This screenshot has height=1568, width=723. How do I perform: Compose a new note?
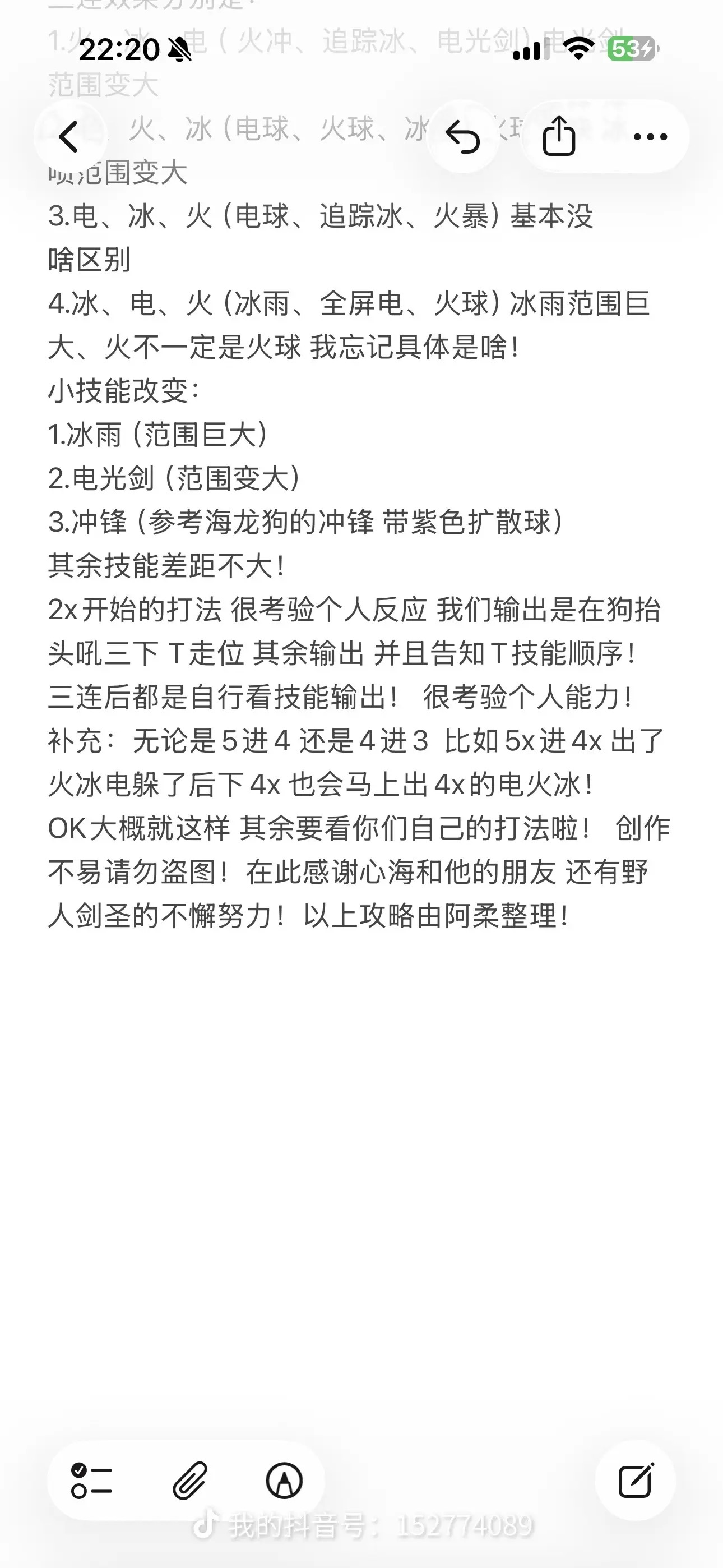pyautogui.click(x=636, y=1481)
